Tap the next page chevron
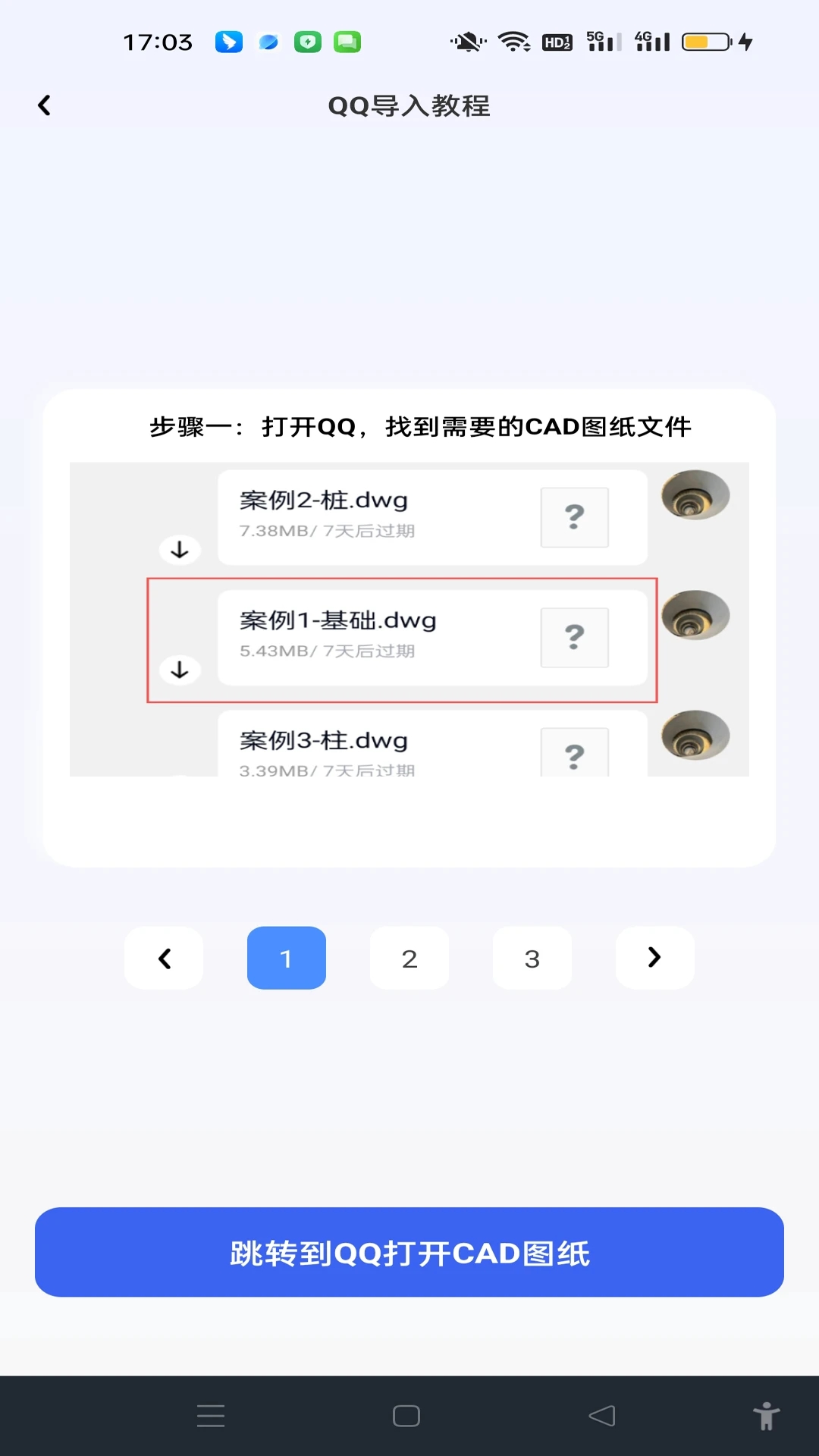 point(654,958)
